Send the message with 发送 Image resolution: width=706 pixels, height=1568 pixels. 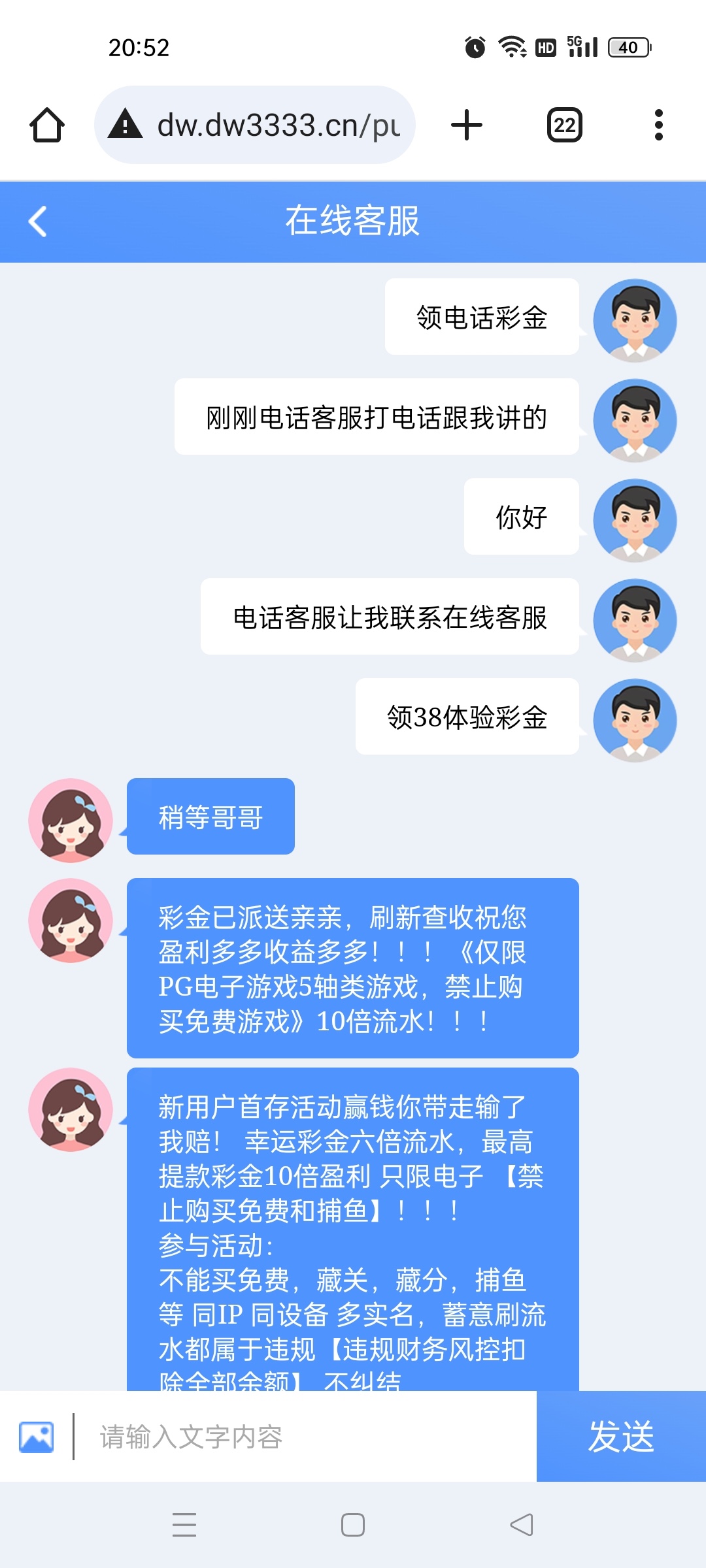click(621, 1437)
